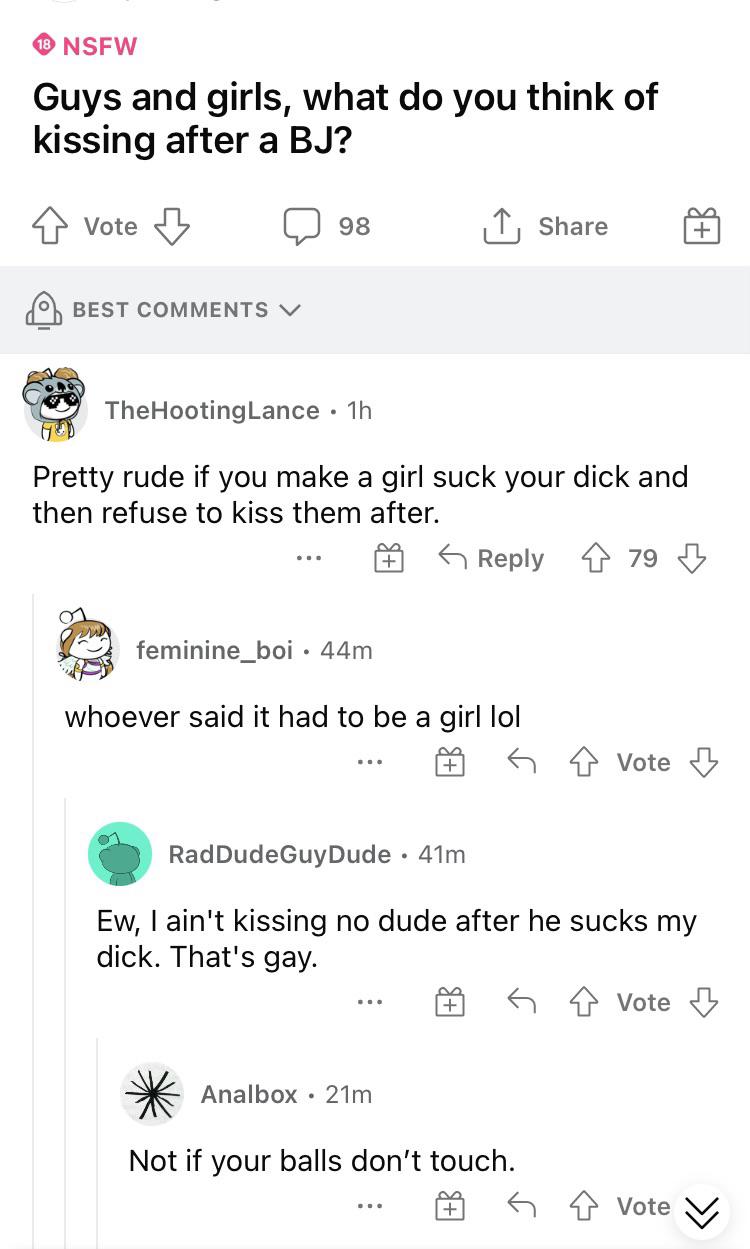The image size is (750, 1249).
Task: Give an award to the post
Action: [701, 227]
